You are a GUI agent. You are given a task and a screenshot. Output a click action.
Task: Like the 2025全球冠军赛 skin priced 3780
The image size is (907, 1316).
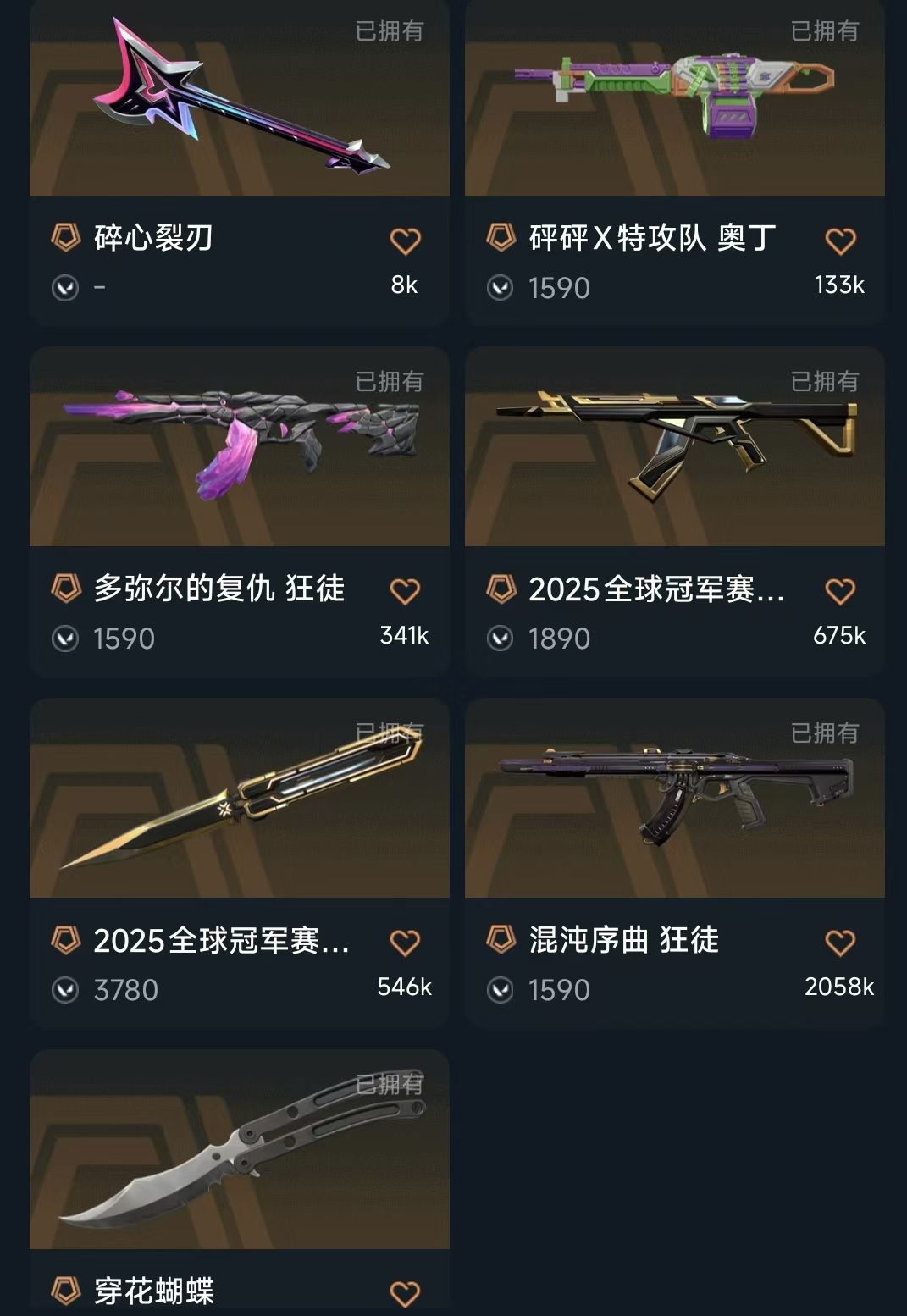pos(405,943)
